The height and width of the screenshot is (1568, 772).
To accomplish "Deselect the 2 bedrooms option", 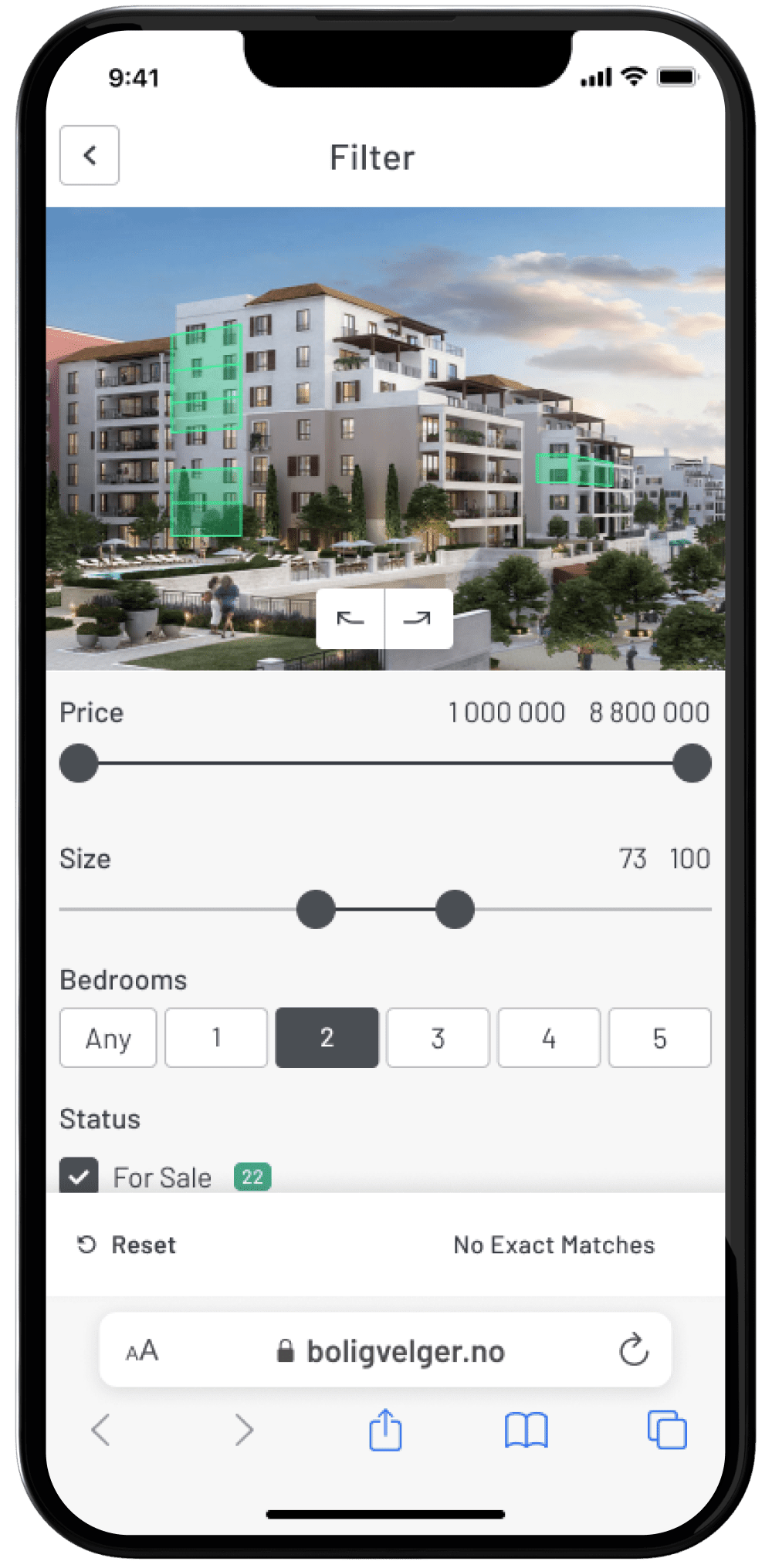I will click(327, 1038).
